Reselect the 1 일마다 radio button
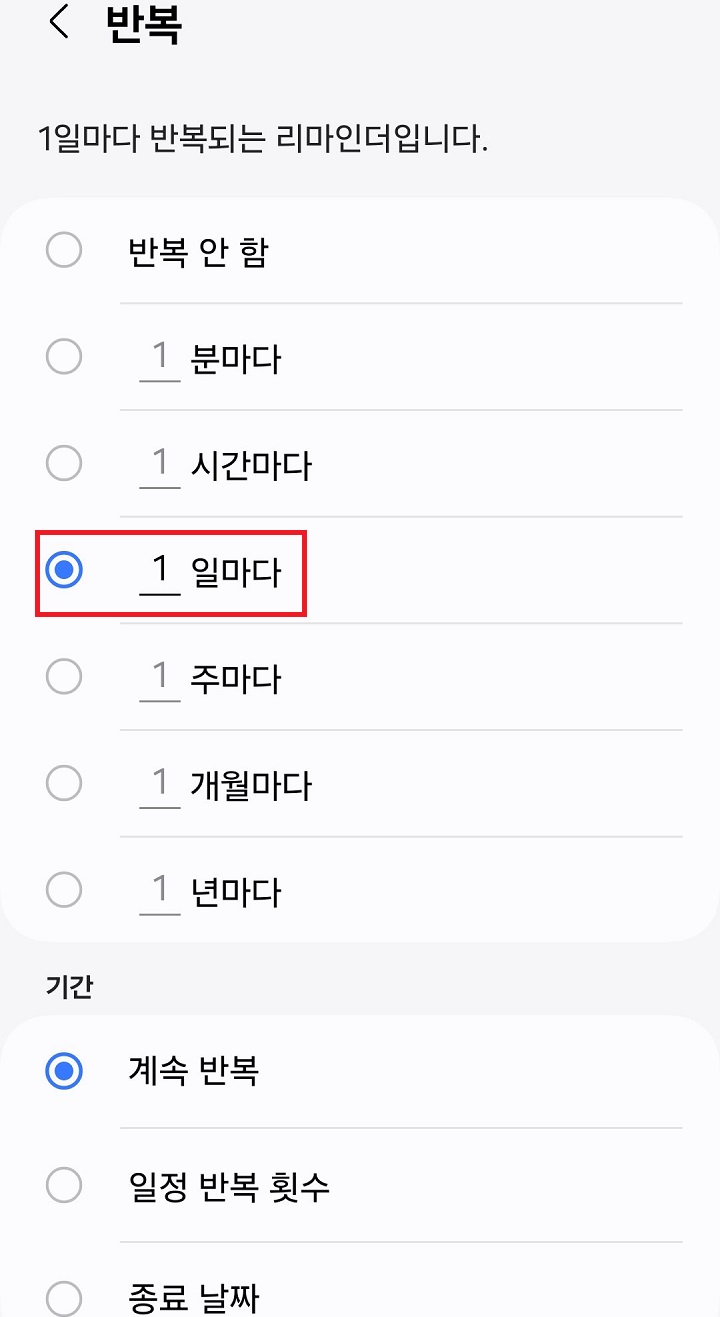This screenshot has height=1317, width=720. [63, 571]
